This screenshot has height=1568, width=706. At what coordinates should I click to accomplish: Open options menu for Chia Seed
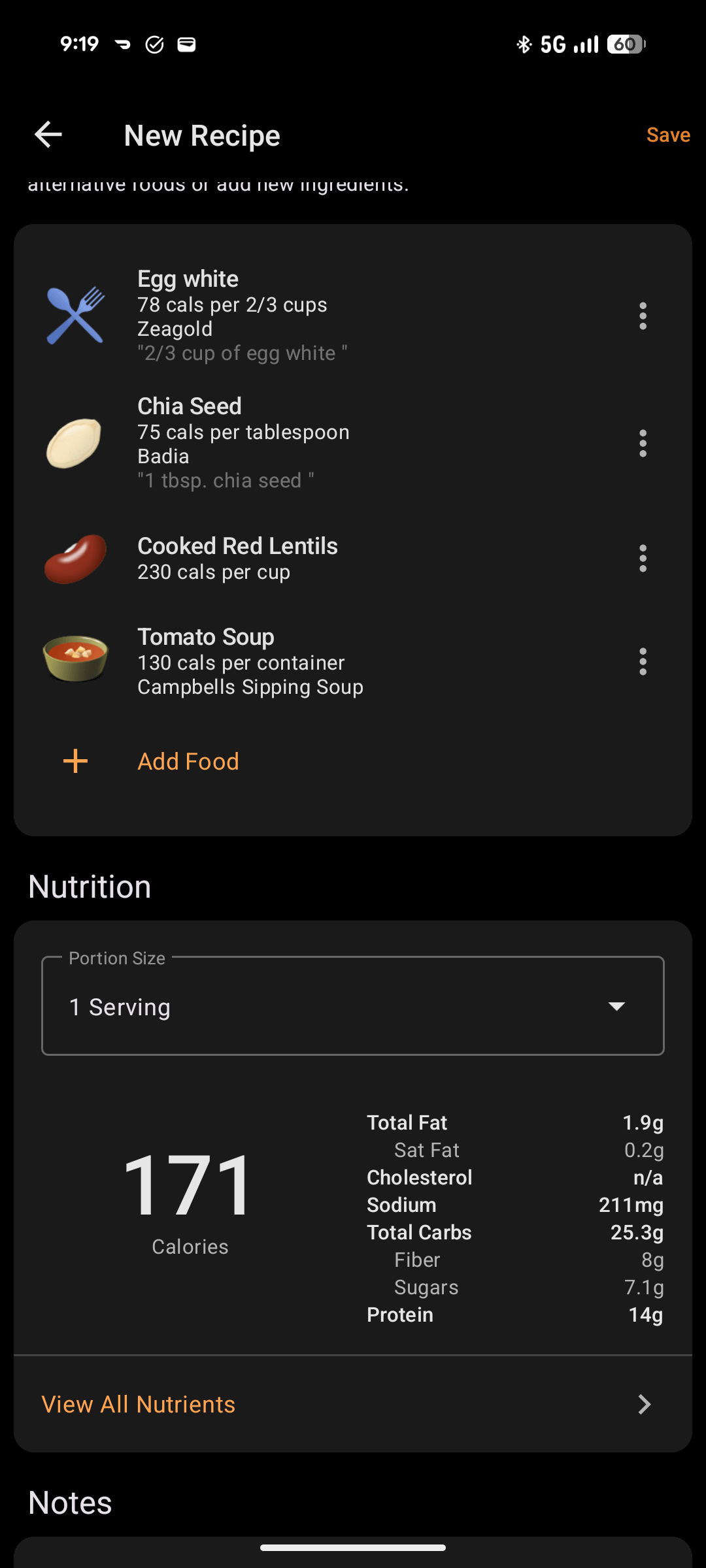click(x=643, y=444)
